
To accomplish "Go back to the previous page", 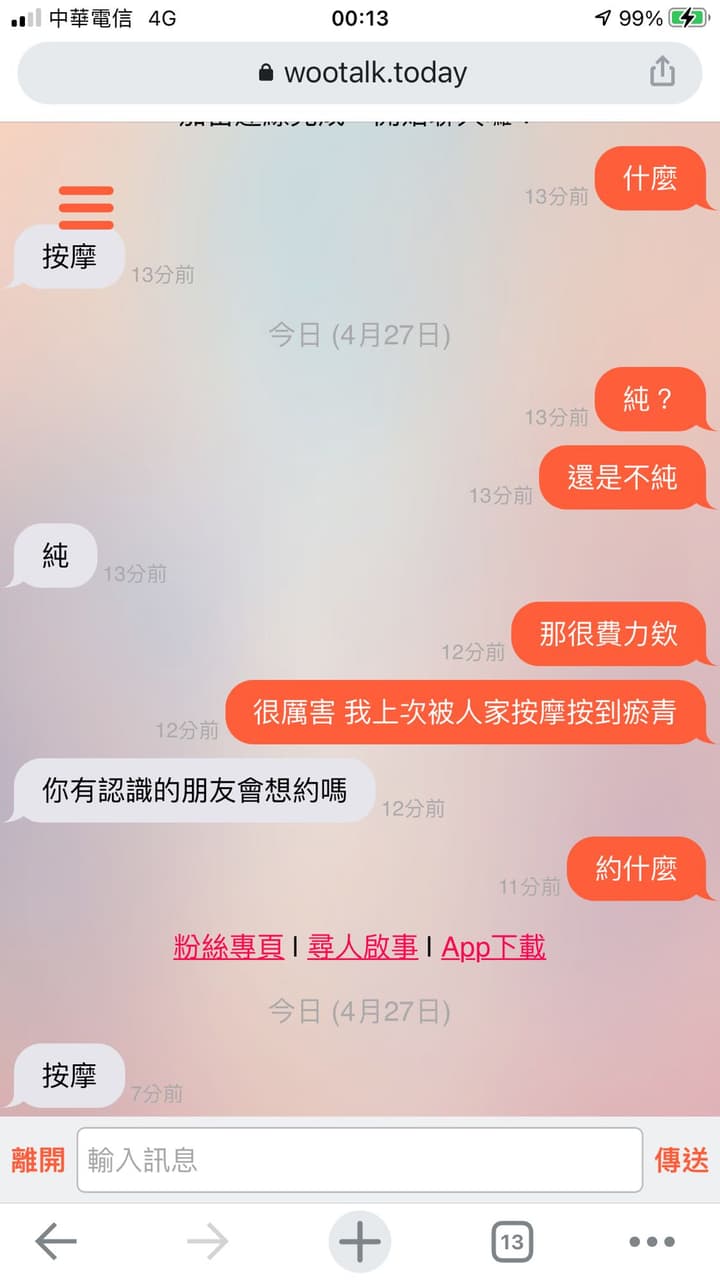I will pos(56,1242).
